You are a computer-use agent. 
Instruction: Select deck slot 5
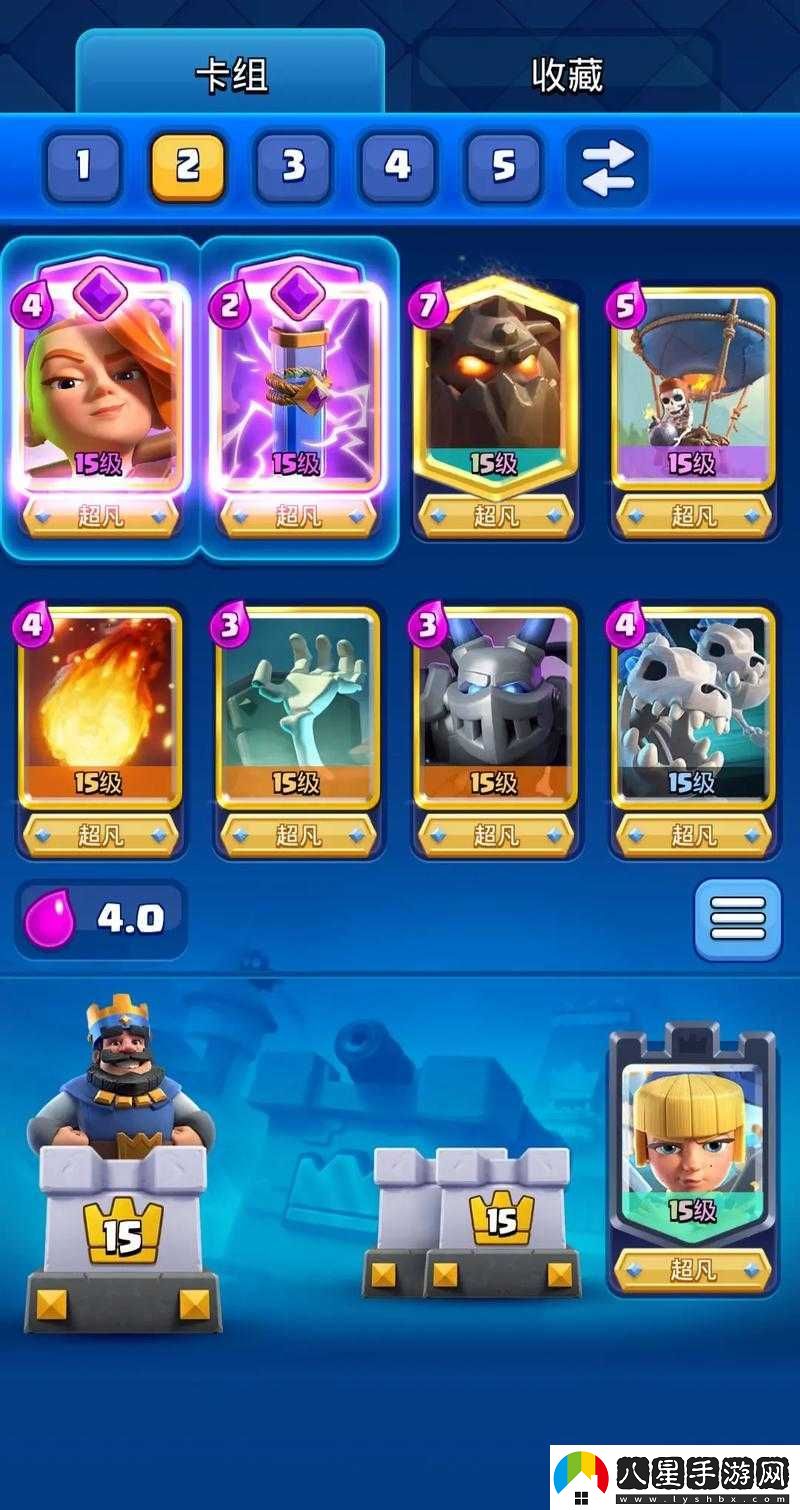[502, 166]
